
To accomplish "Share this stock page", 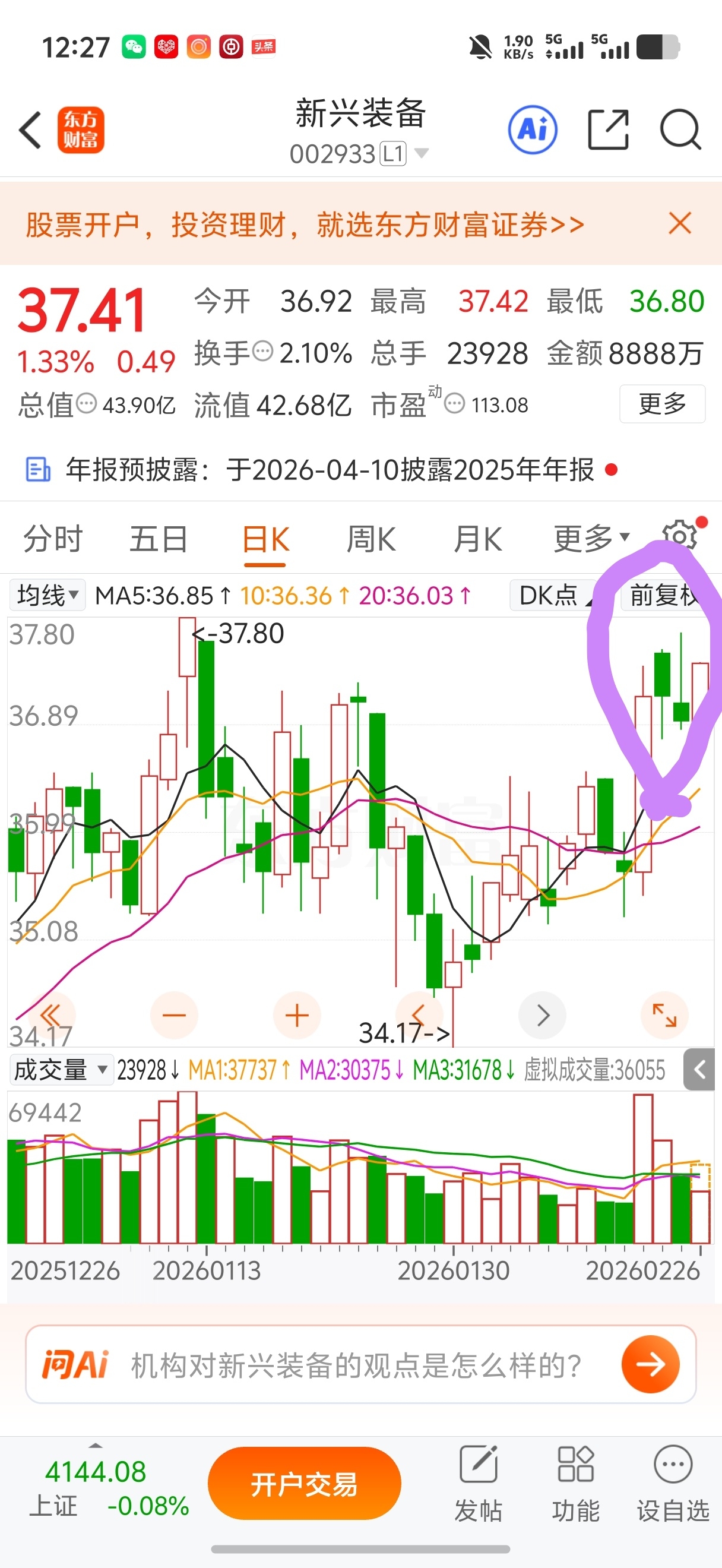I will tap(607, 129).
